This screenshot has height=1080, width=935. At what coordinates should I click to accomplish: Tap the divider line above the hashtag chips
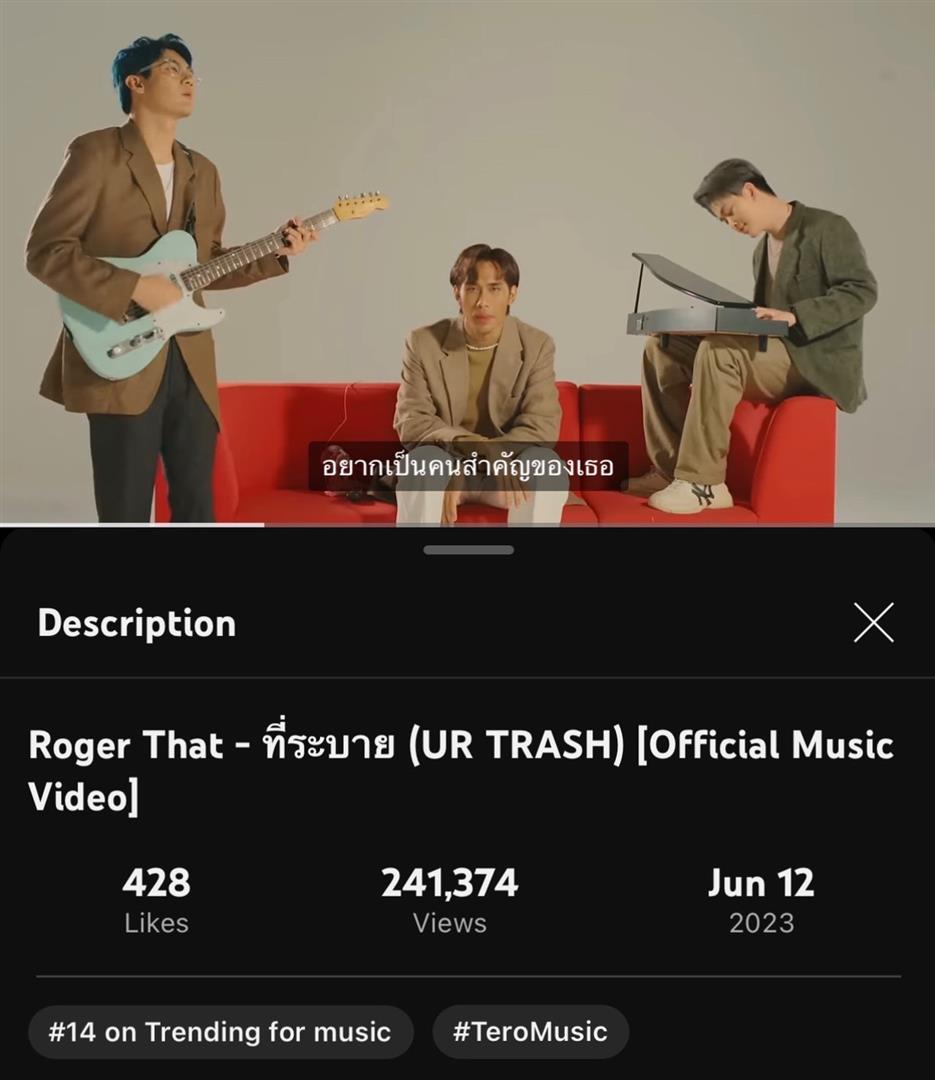467,972
